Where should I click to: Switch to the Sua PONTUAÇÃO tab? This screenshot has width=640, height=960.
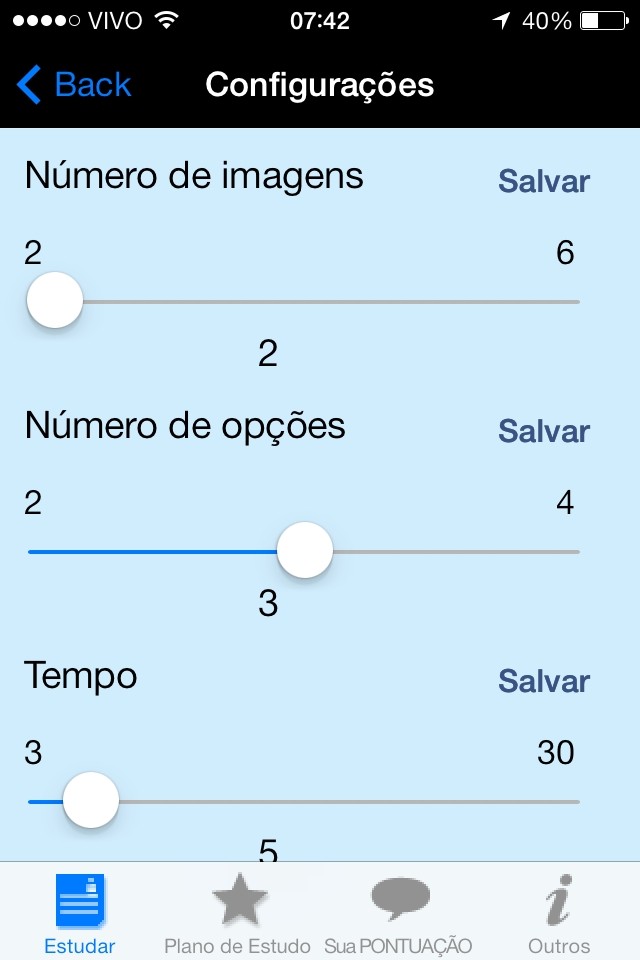[399, 913]
